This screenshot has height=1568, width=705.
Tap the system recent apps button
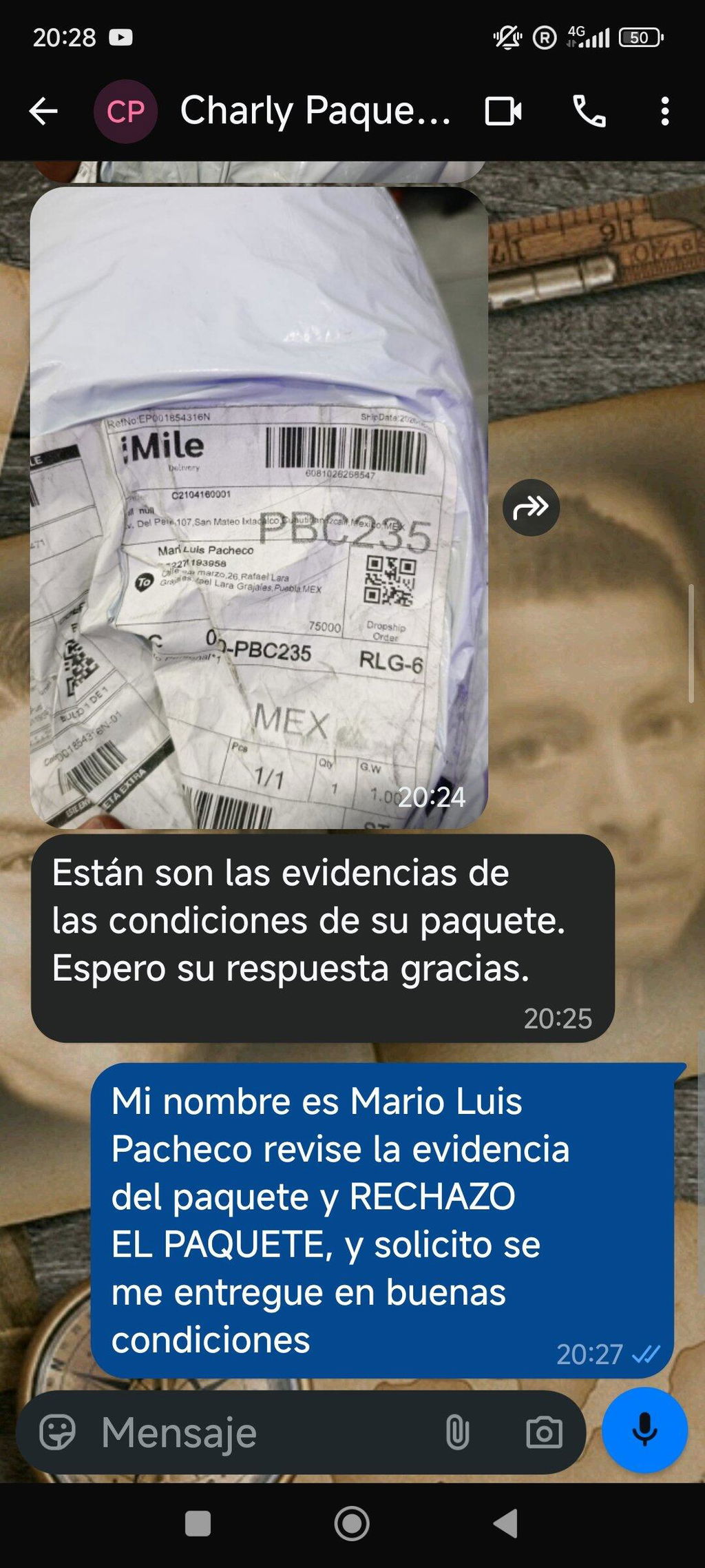coord(198,1523)
